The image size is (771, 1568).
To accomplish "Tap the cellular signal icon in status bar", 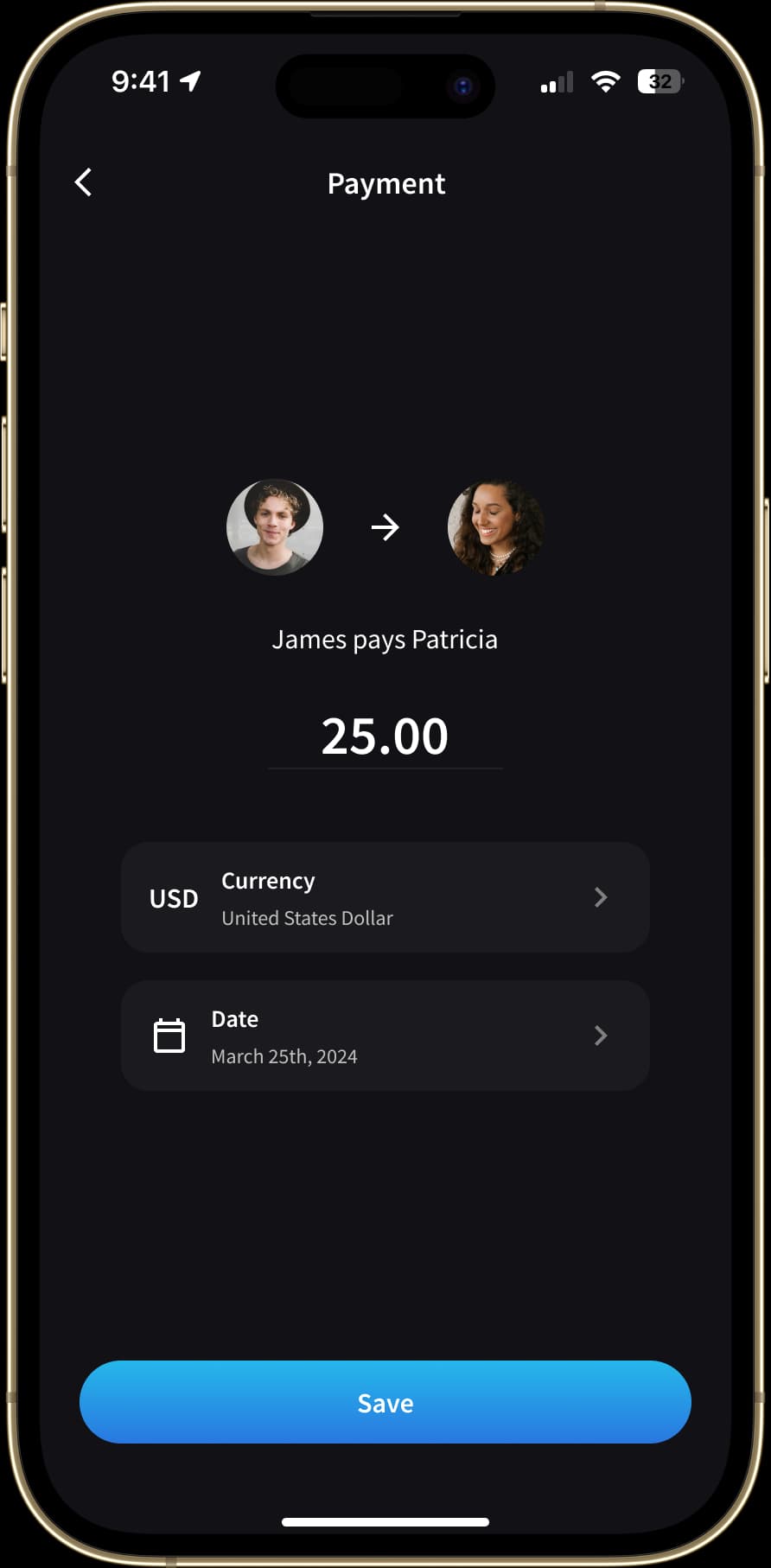I will (556, 80).
